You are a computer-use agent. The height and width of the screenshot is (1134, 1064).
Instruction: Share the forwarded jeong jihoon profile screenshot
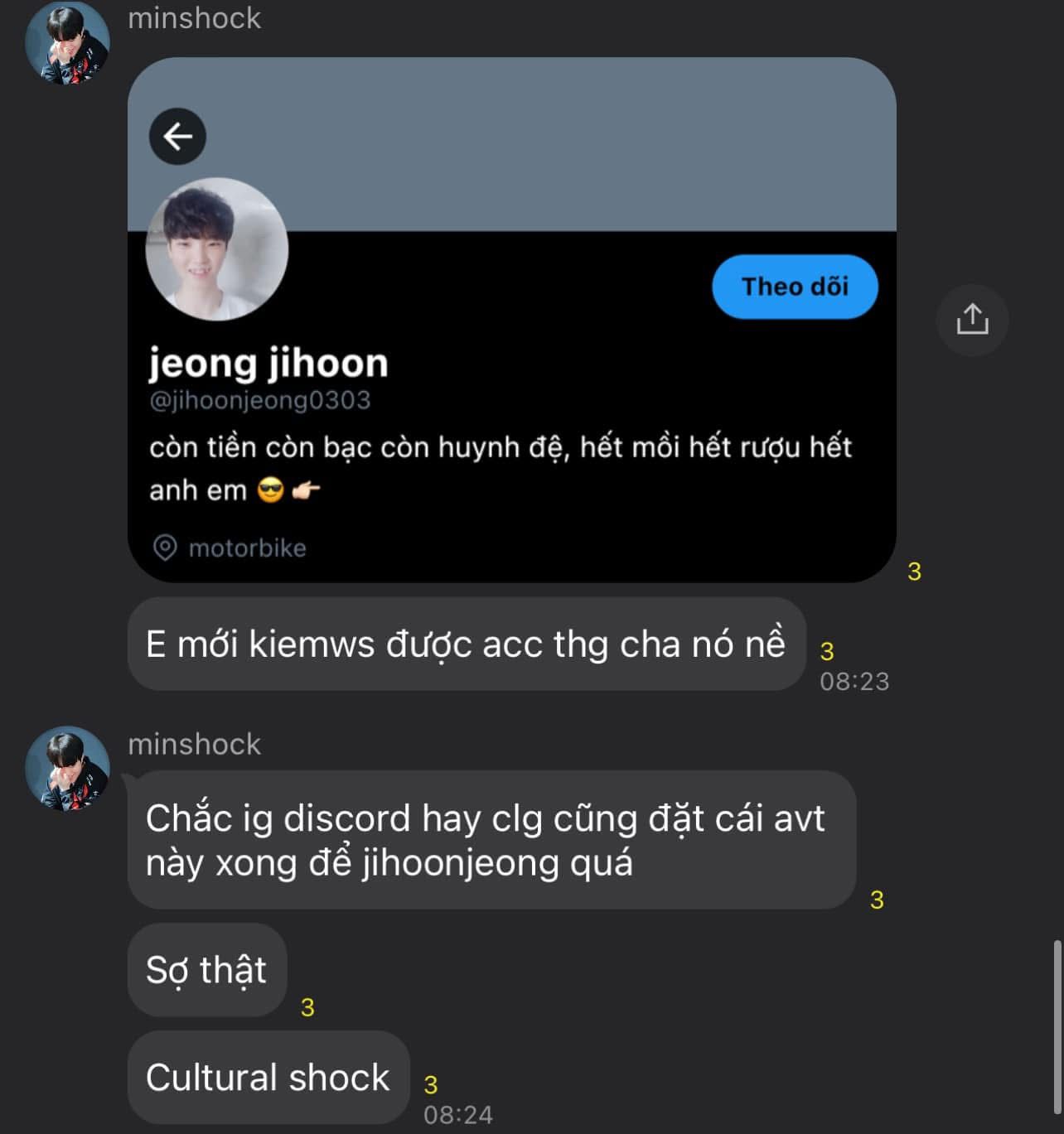[x=972, y=320]
